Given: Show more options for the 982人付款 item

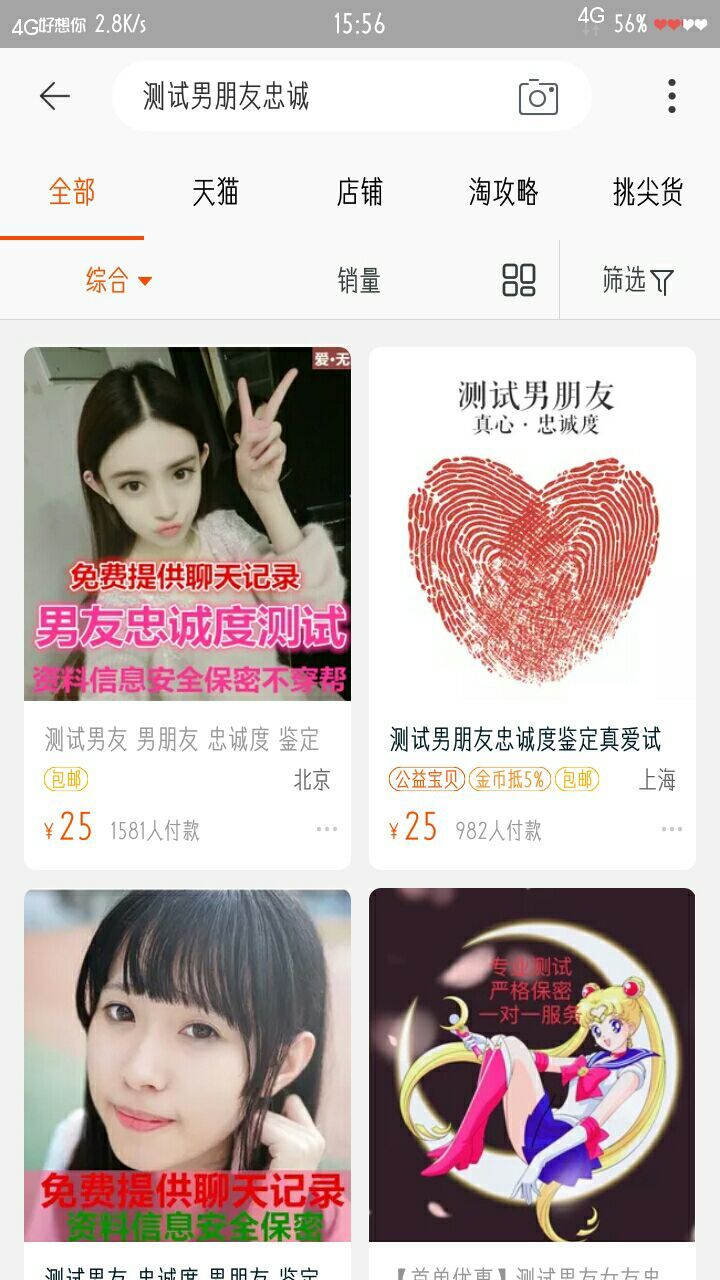Looking at the screenshot, I should [x=672, y=829].
